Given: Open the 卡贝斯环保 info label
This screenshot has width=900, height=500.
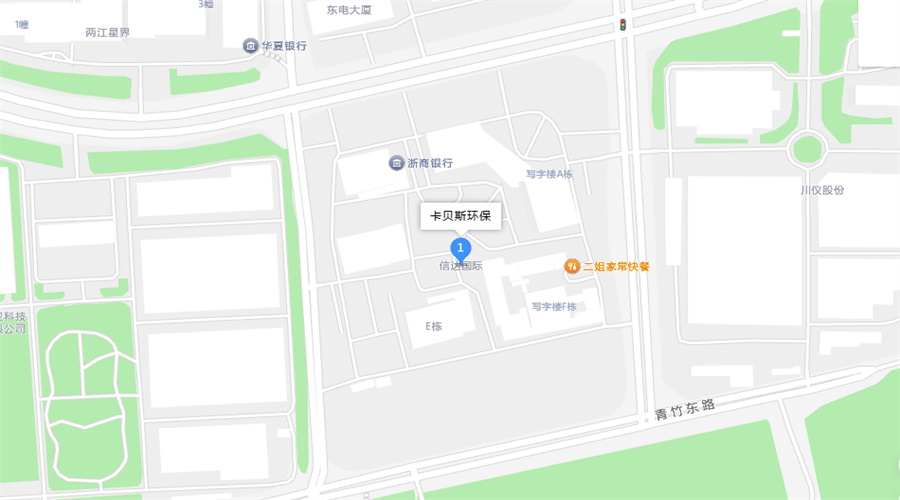Looking at the screenshot, I should tap(460, 215).
